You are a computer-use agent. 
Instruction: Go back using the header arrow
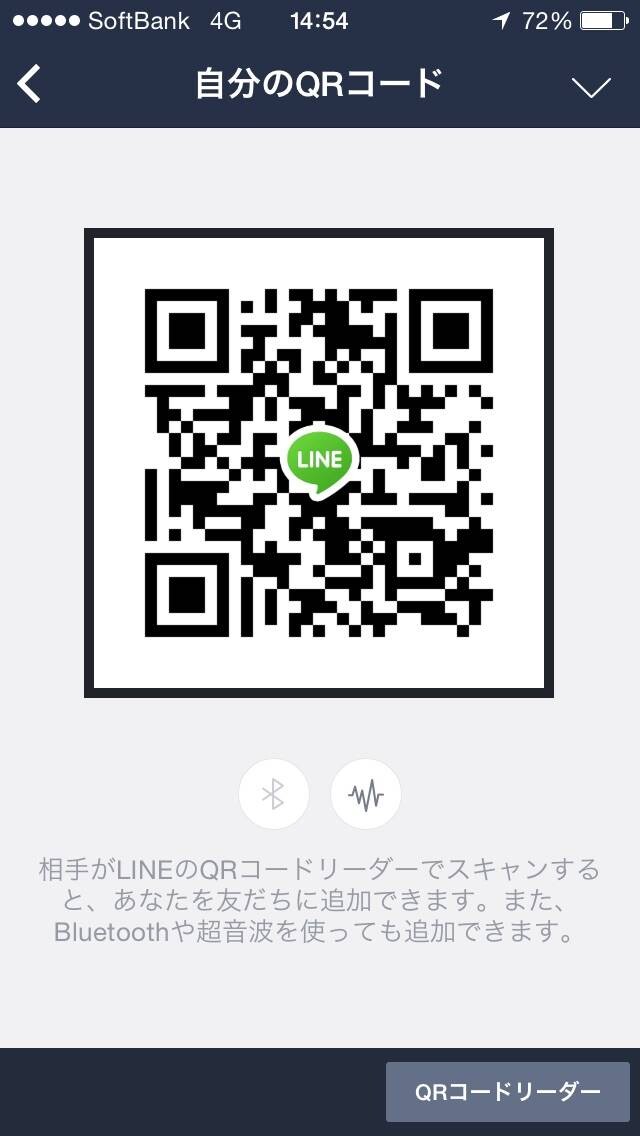(29, 85)
